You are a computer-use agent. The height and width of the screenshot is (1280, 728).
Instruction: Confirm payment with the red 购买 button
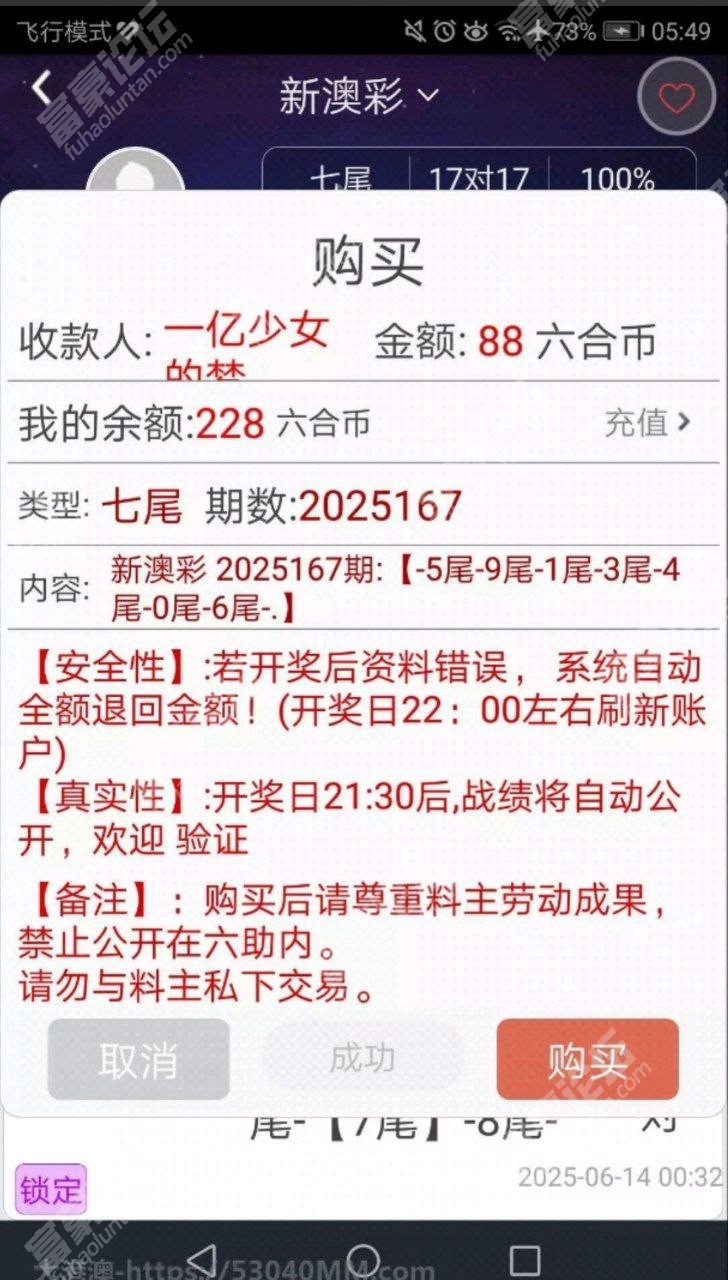587,1060
